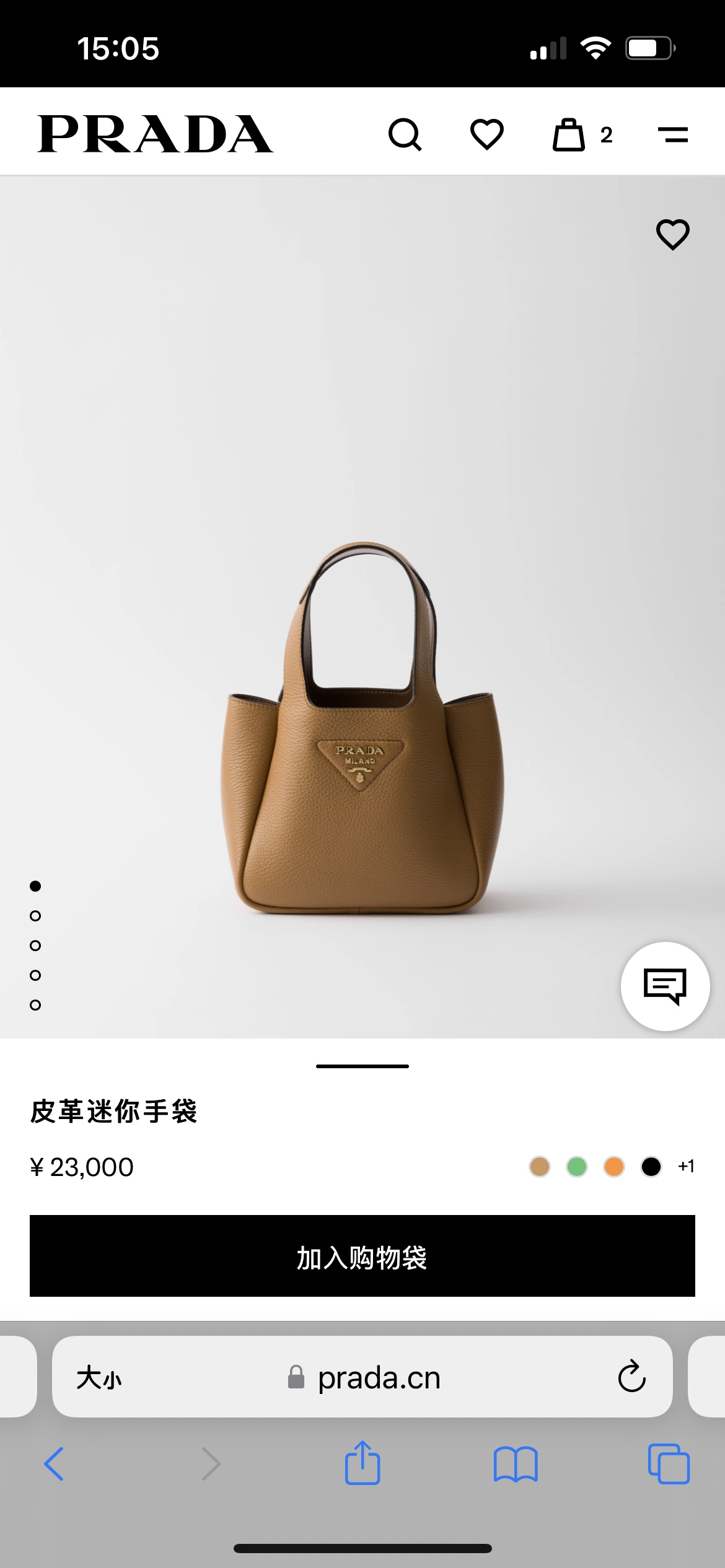This screenshot has height=1568, width=725.
Task: Open the search magnifier in header
Action: click(405, 134)
